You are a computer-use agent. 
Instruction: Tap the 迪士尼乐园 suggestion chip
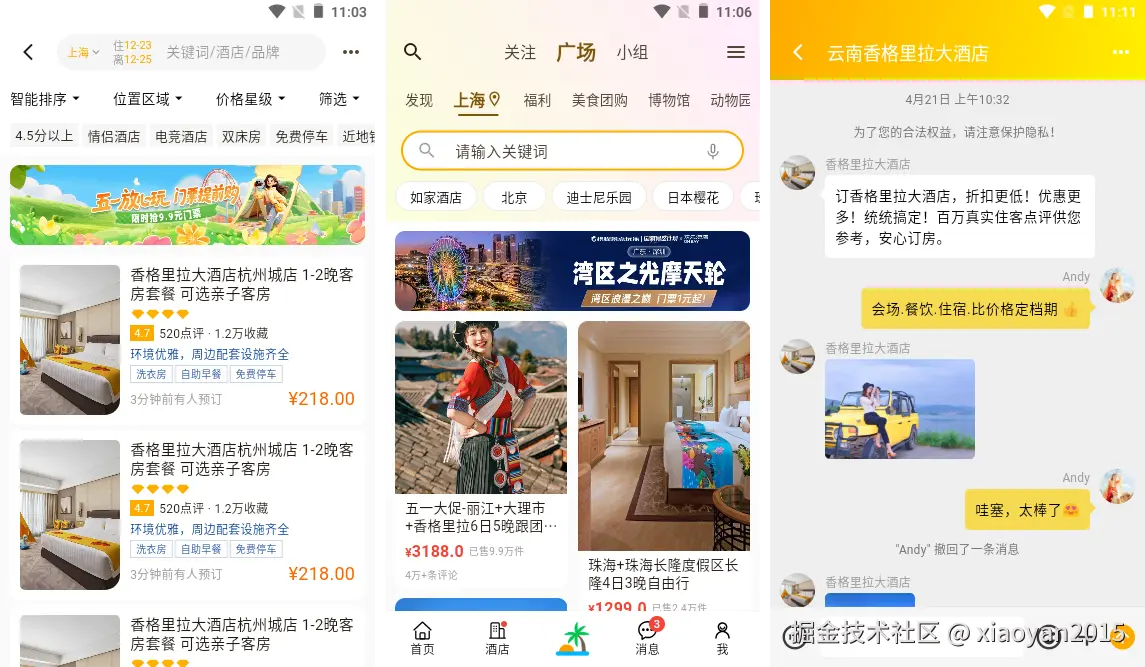coord(599,197)
